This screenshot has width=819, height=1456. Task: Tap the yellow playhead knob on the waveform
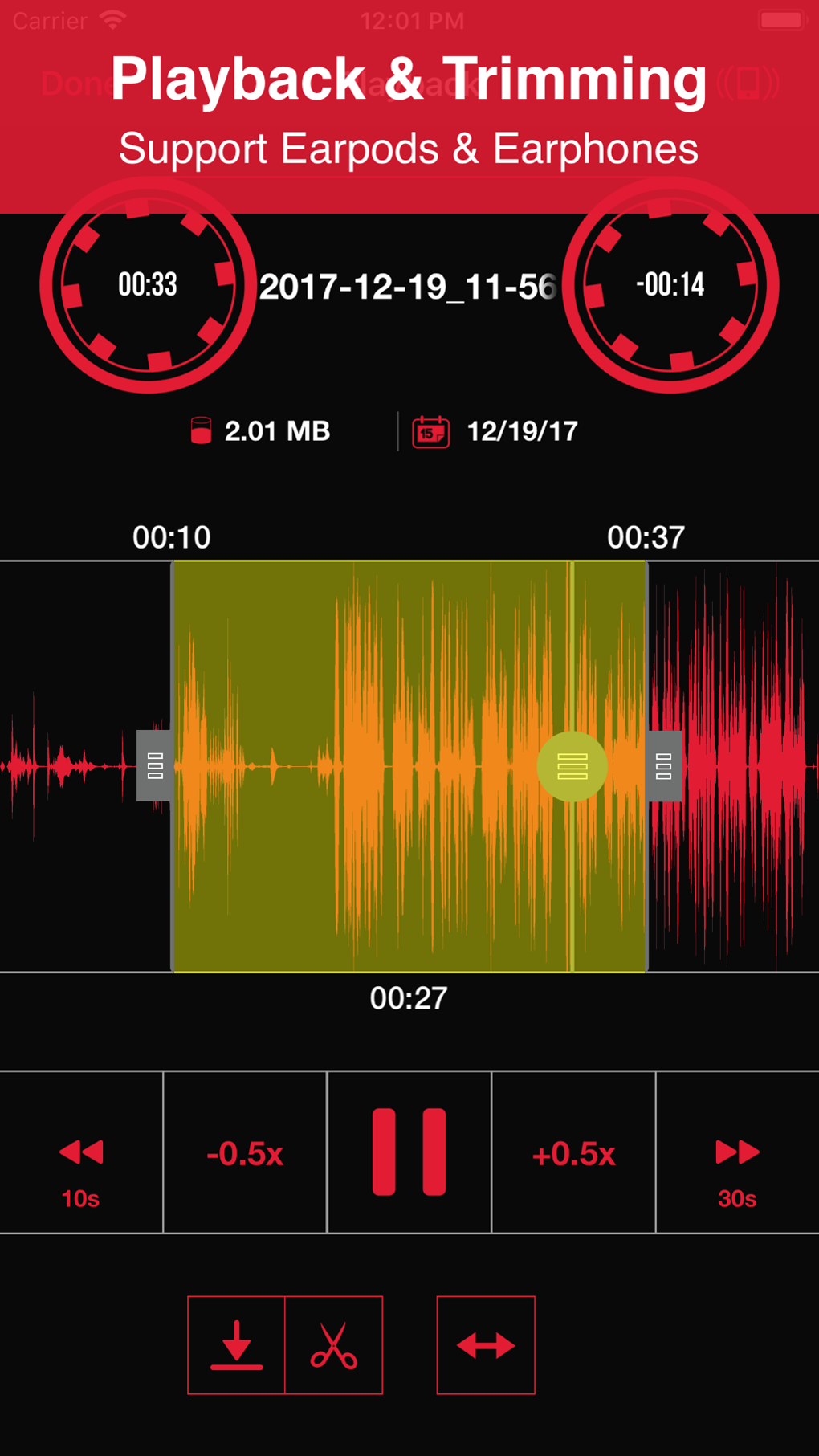(572, 766)
